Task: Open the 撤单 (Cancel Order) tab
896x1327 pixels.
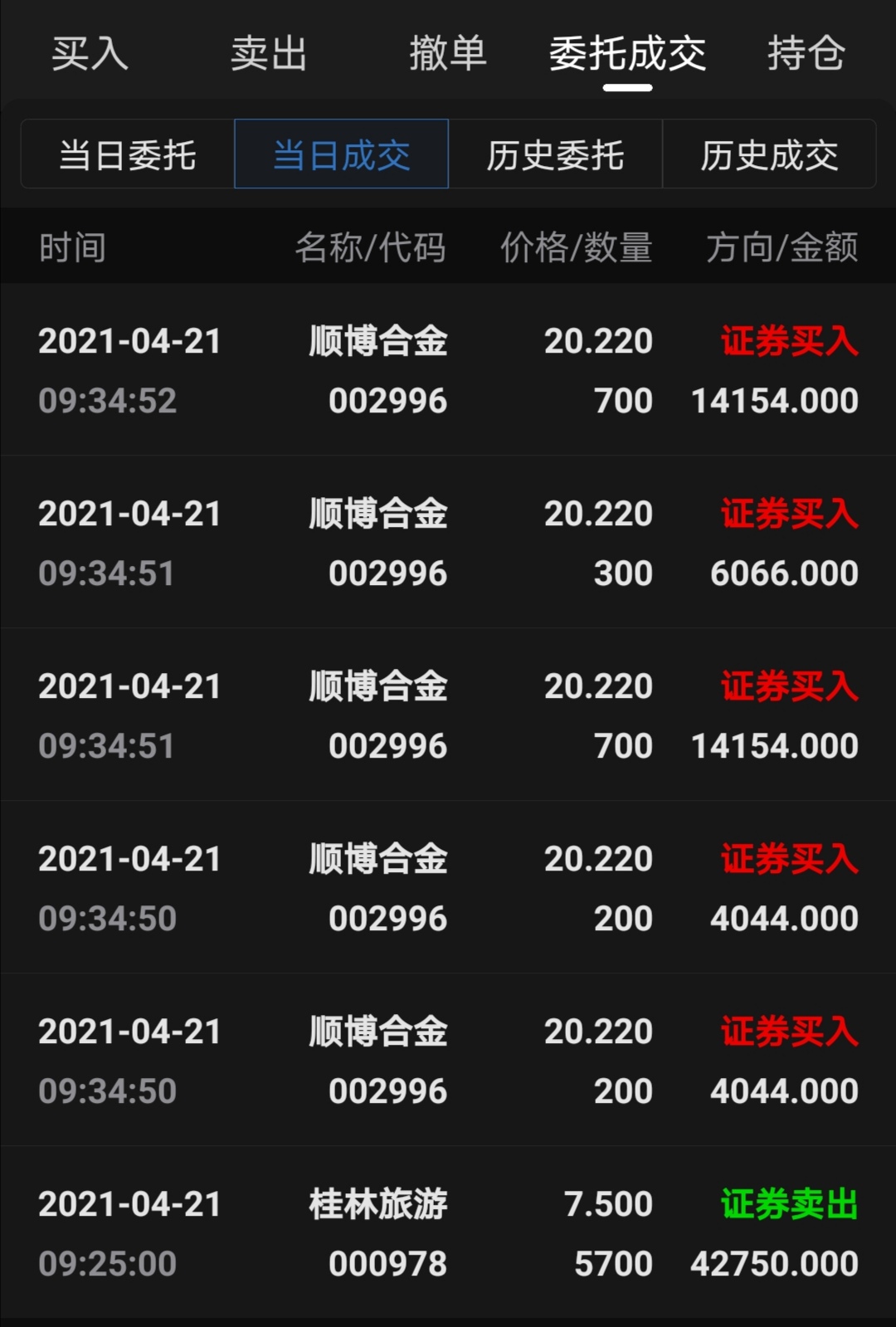Action: coord(448,54)
